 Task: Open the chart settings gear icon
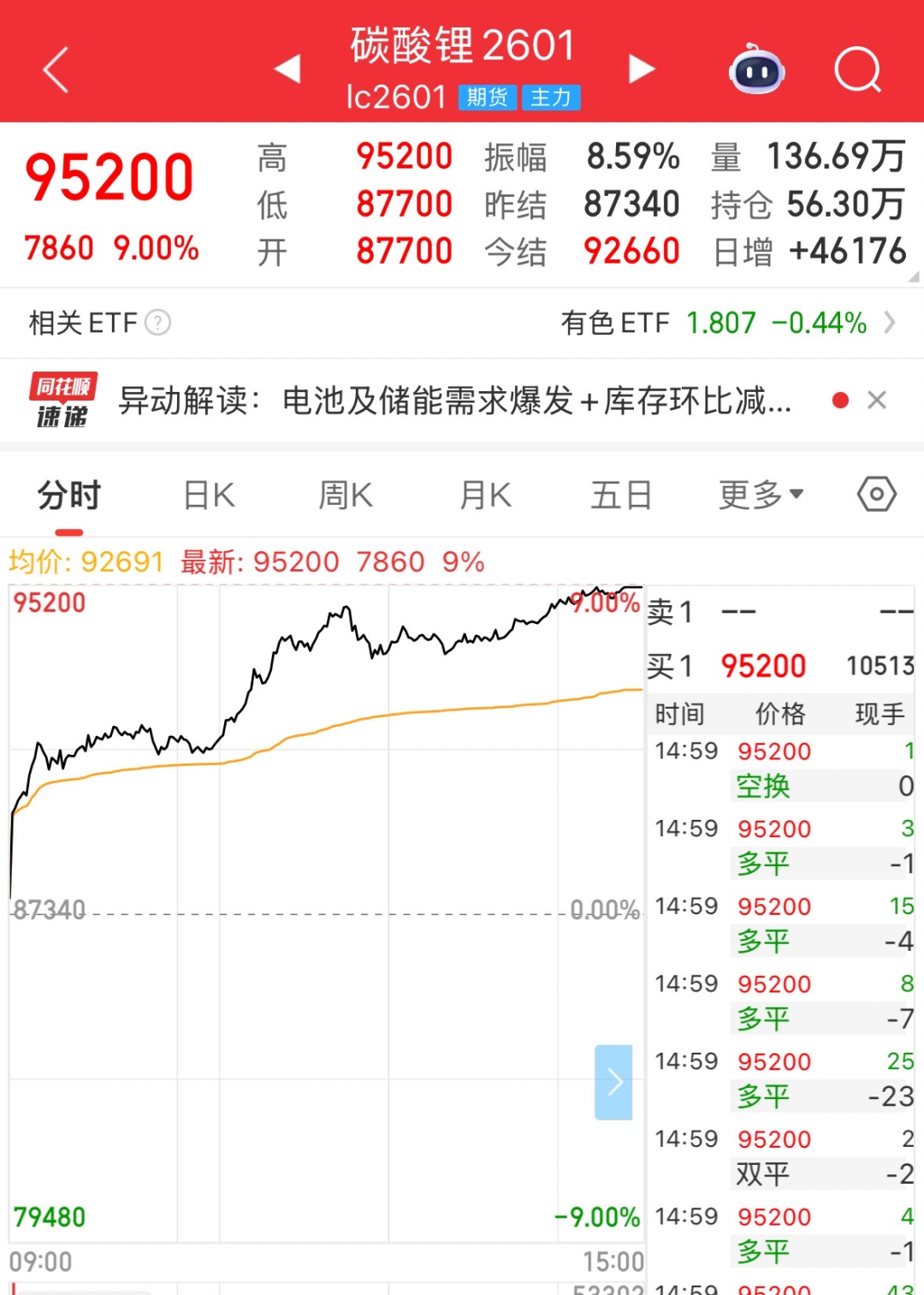tap(876, 494)
